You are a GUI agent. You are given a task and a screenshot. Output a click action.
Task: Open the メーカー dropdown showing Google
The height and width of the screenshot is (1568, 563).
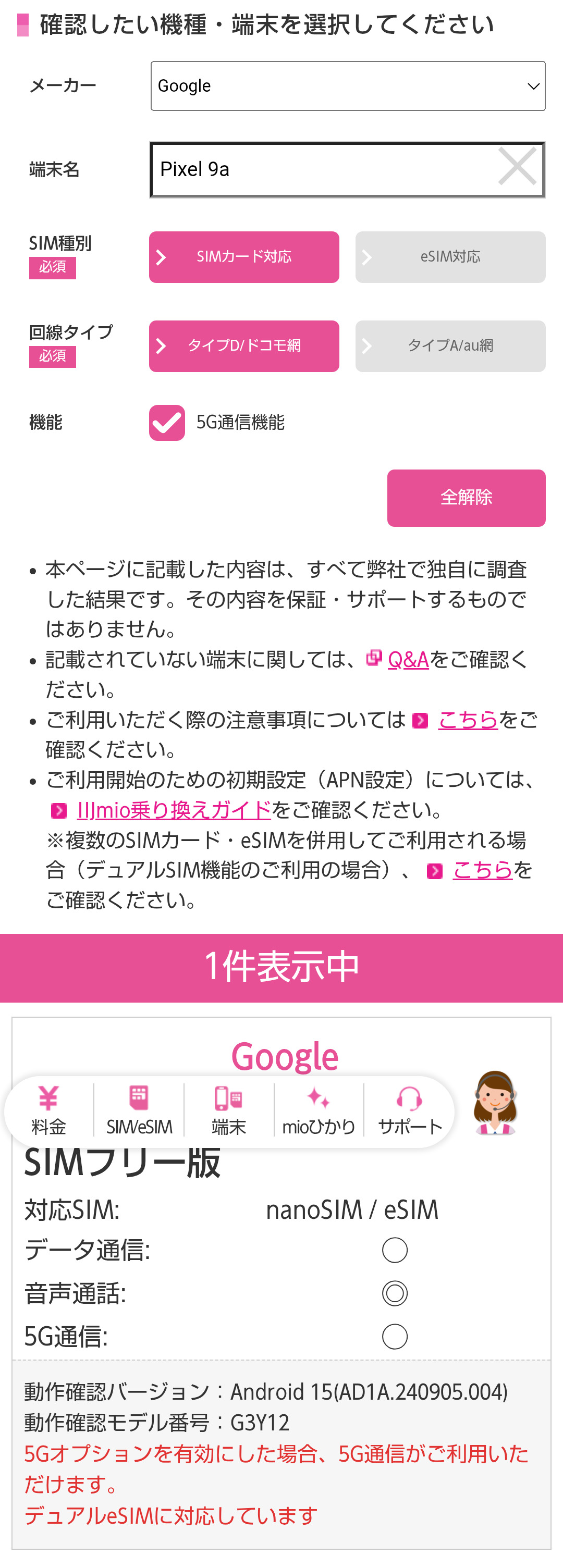[x=348, y=86]
